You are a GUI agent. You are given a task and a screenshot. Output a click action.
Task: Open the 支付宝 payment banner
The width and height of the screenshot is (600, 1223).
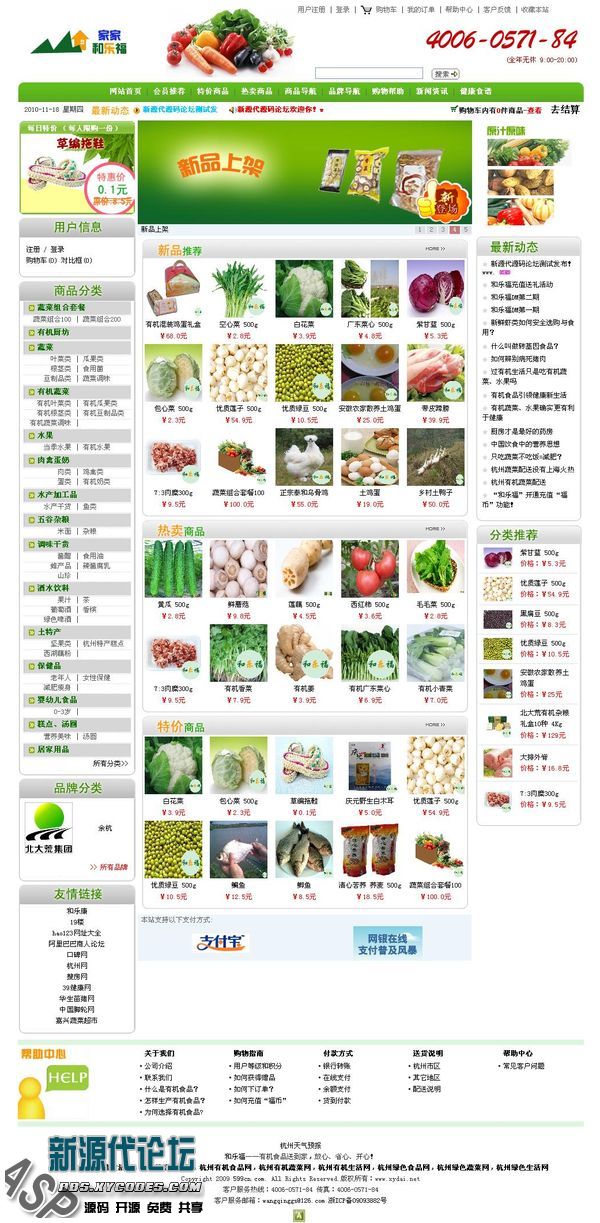pos(221,942)
